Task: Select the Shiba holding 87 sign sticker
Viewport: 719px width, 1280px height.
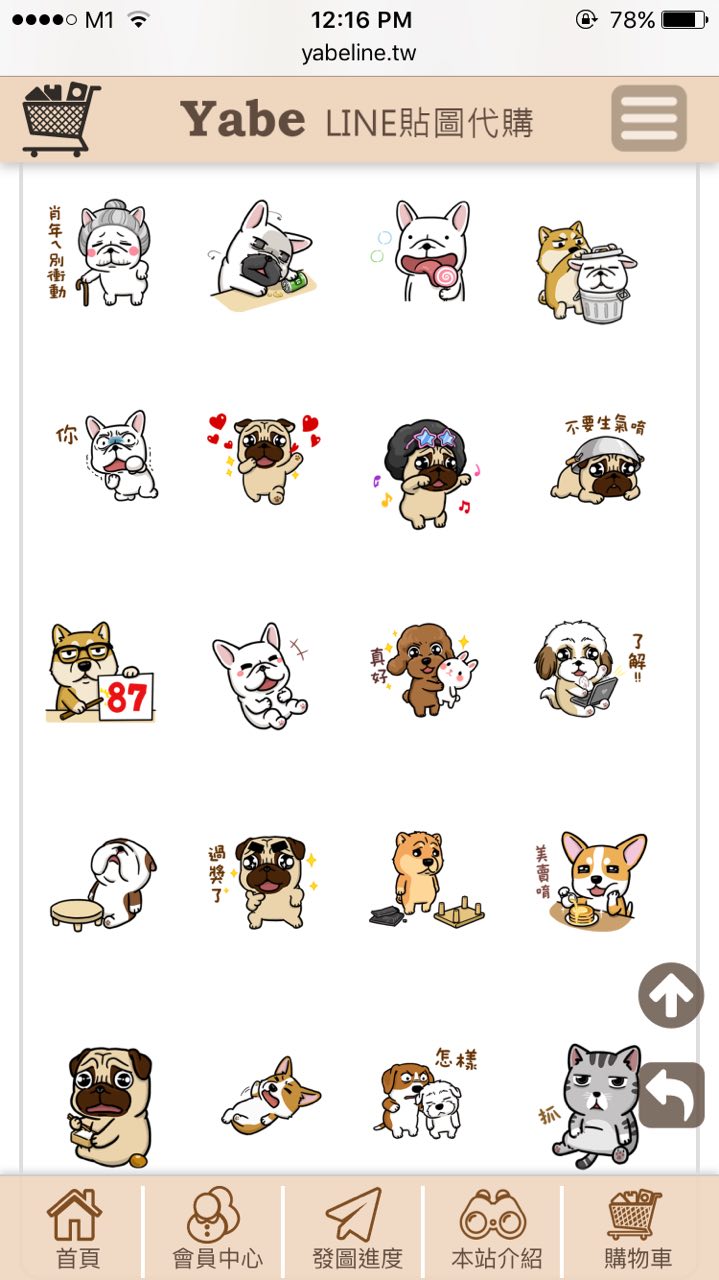Action: 99,672
